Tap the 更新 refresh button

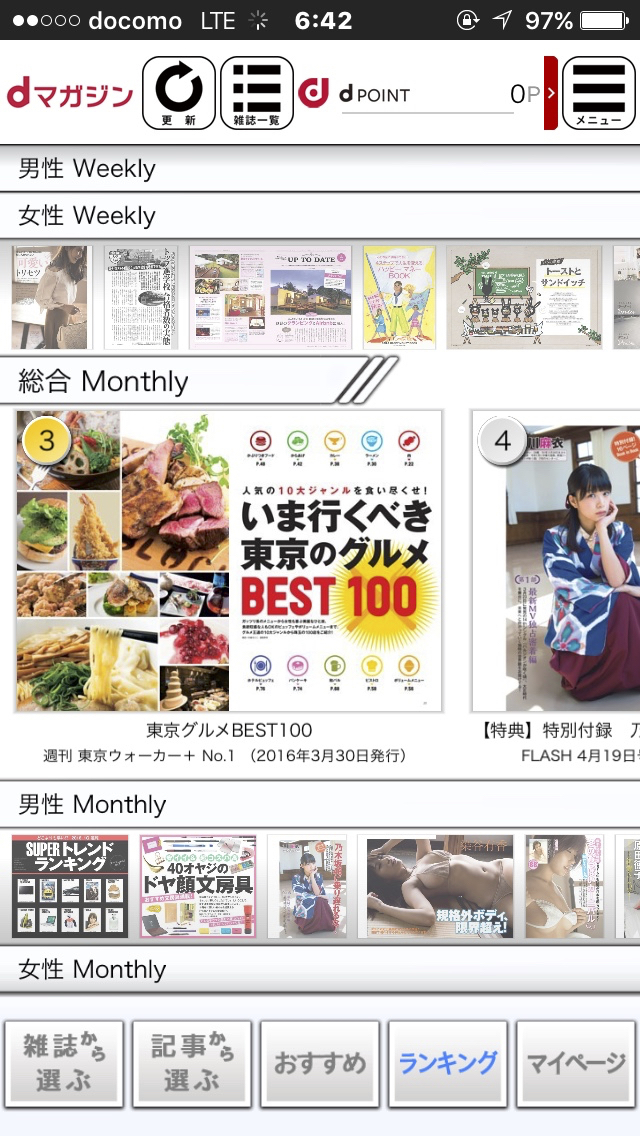pos(179,93)
